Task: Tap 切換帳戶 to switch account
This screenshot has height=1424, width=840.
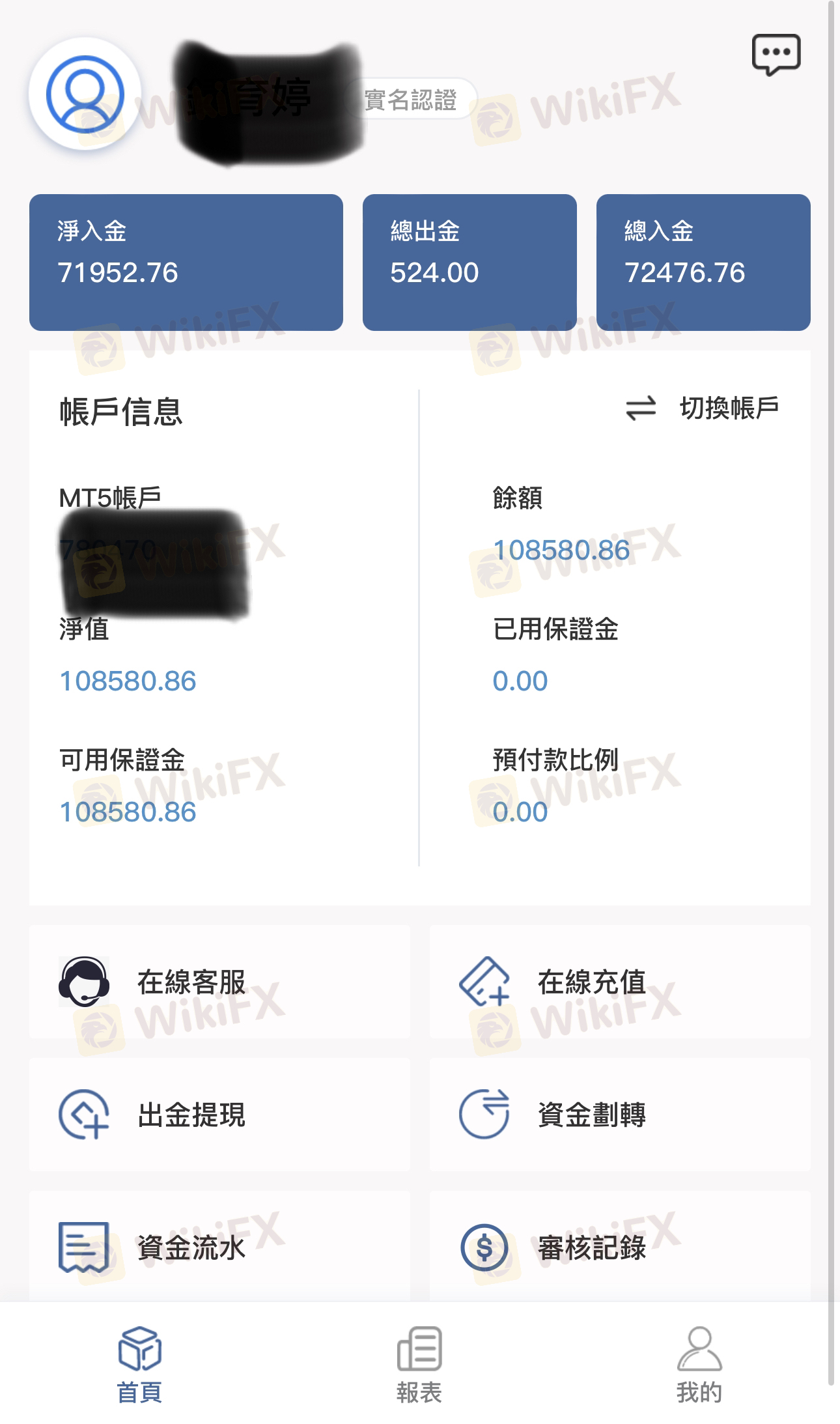Action: pos(703,408)
